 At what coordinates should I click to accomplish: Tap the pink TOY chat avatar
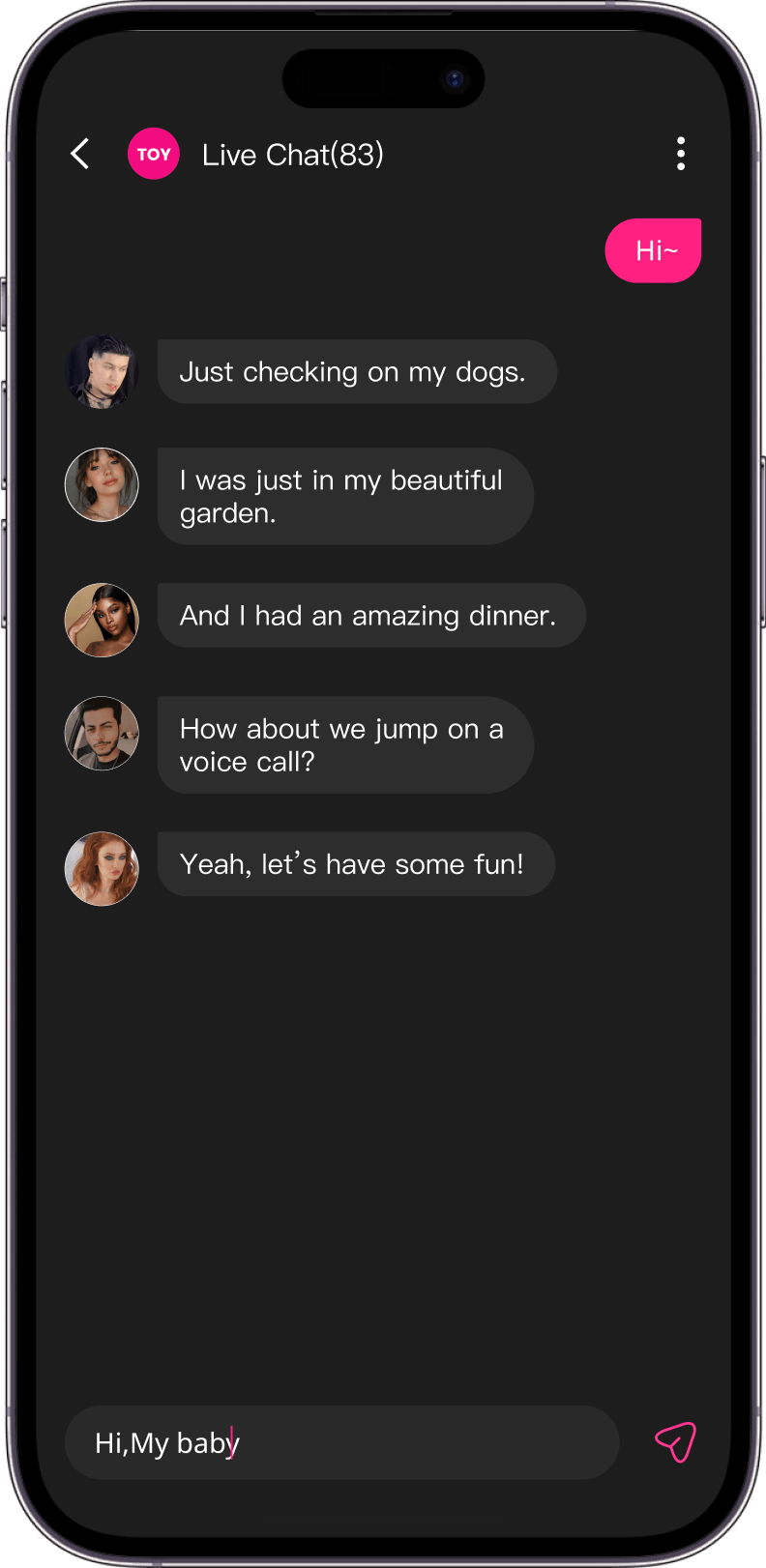(154, 154)
